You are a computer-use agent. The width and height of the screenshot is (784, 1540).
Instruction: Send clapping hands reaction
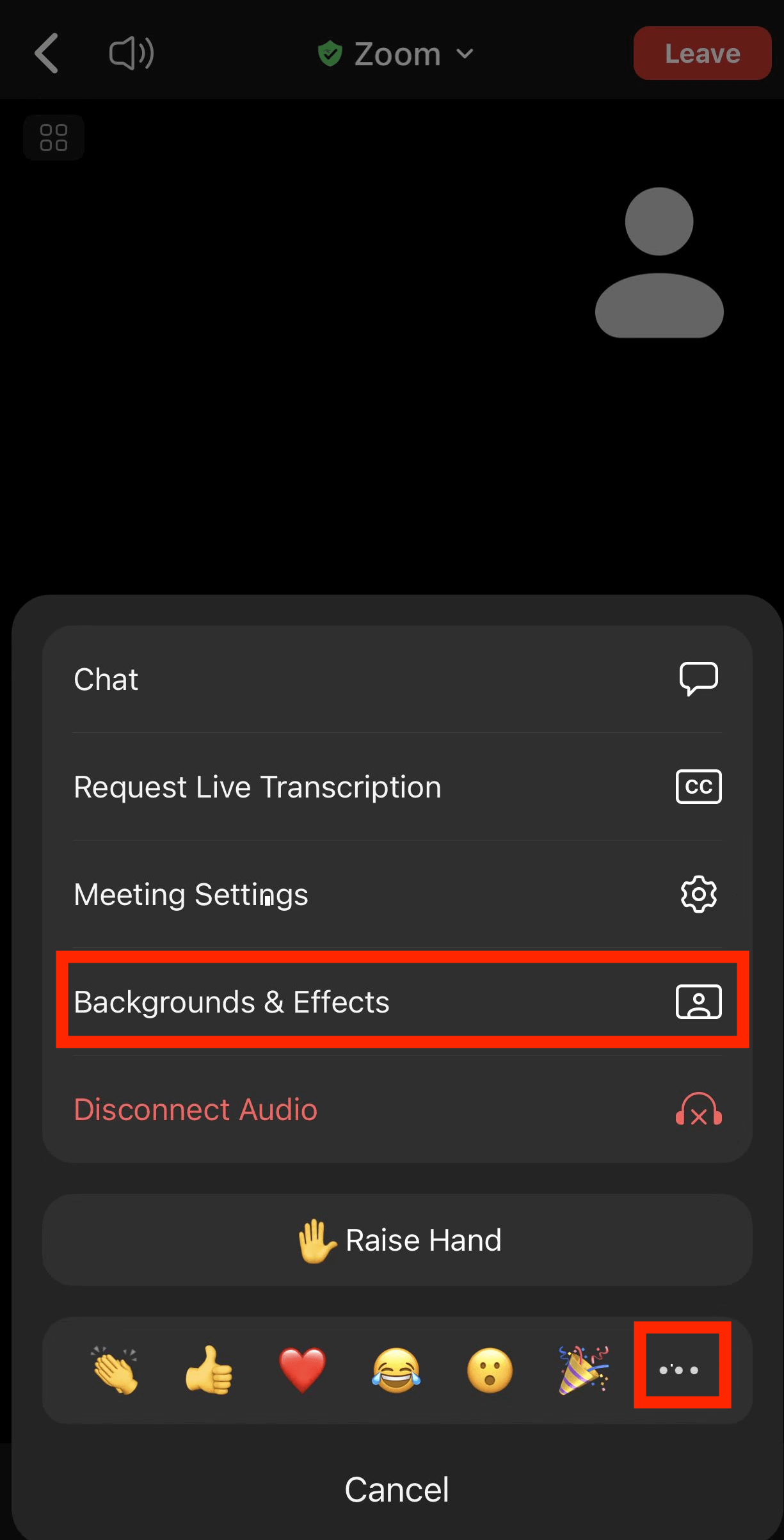(115, 1370)
